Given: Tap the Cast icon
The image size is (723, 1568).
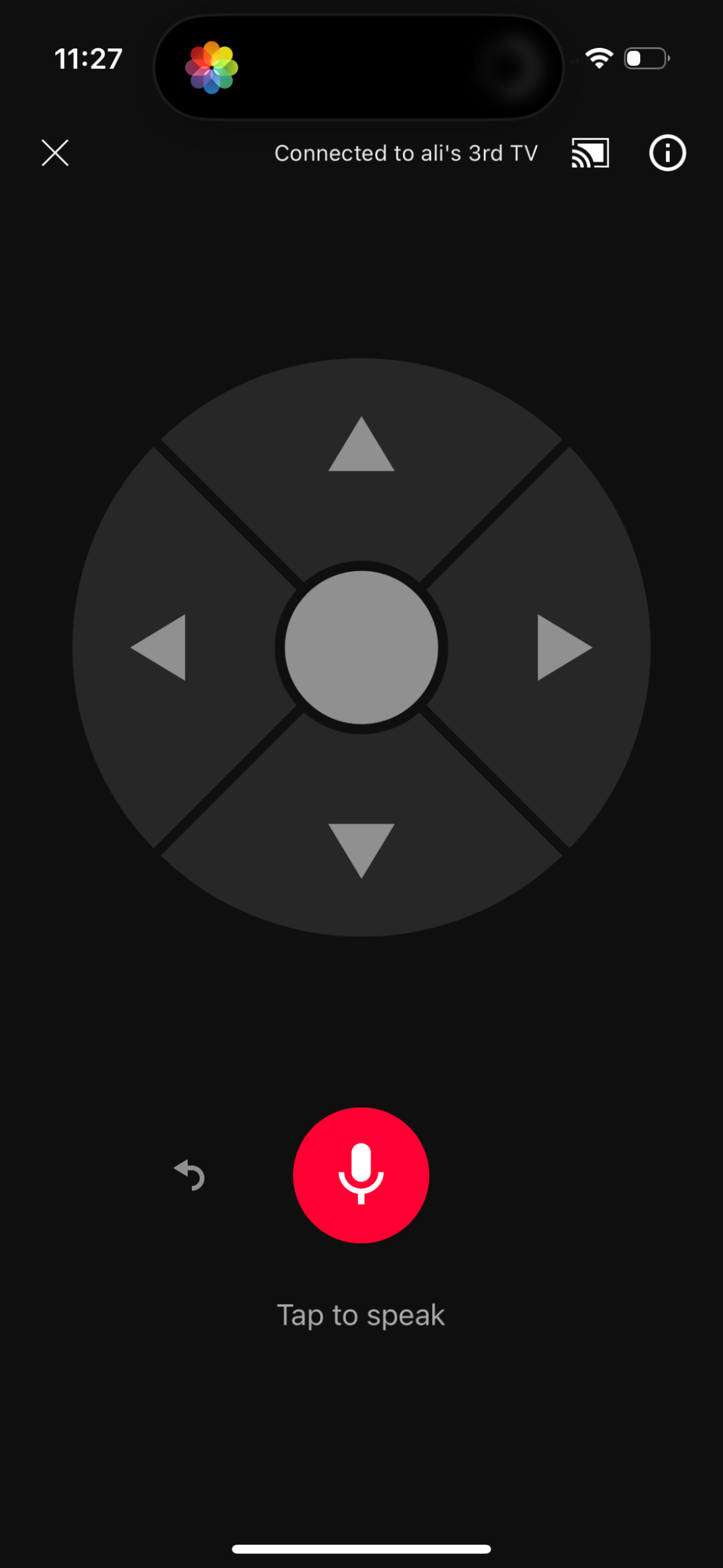Looking at the screenshot, I should click(x=589, y=153).
